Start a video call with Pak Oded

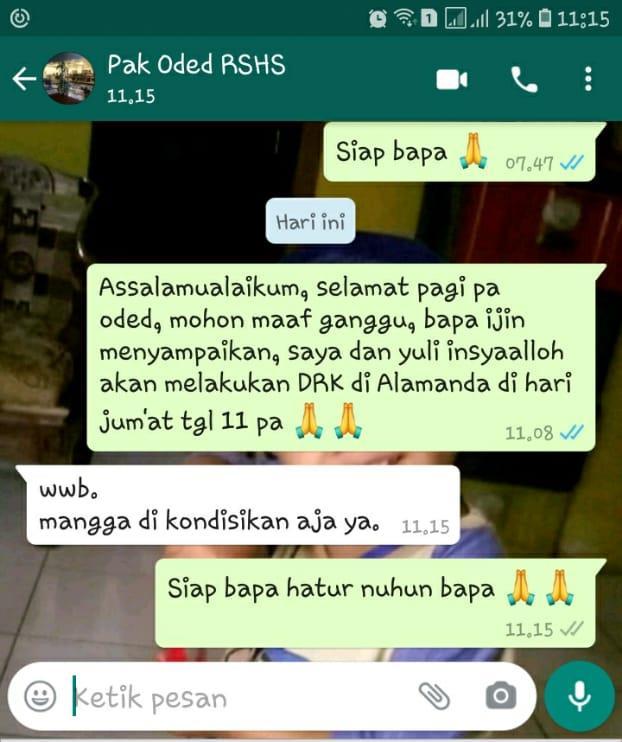(452, 80)
